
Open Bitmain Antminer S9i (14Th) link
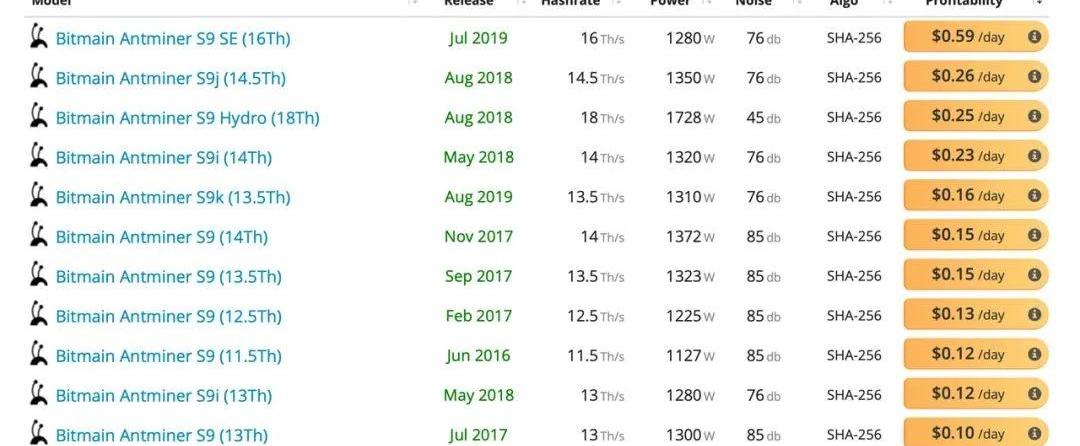pos(163,157)
